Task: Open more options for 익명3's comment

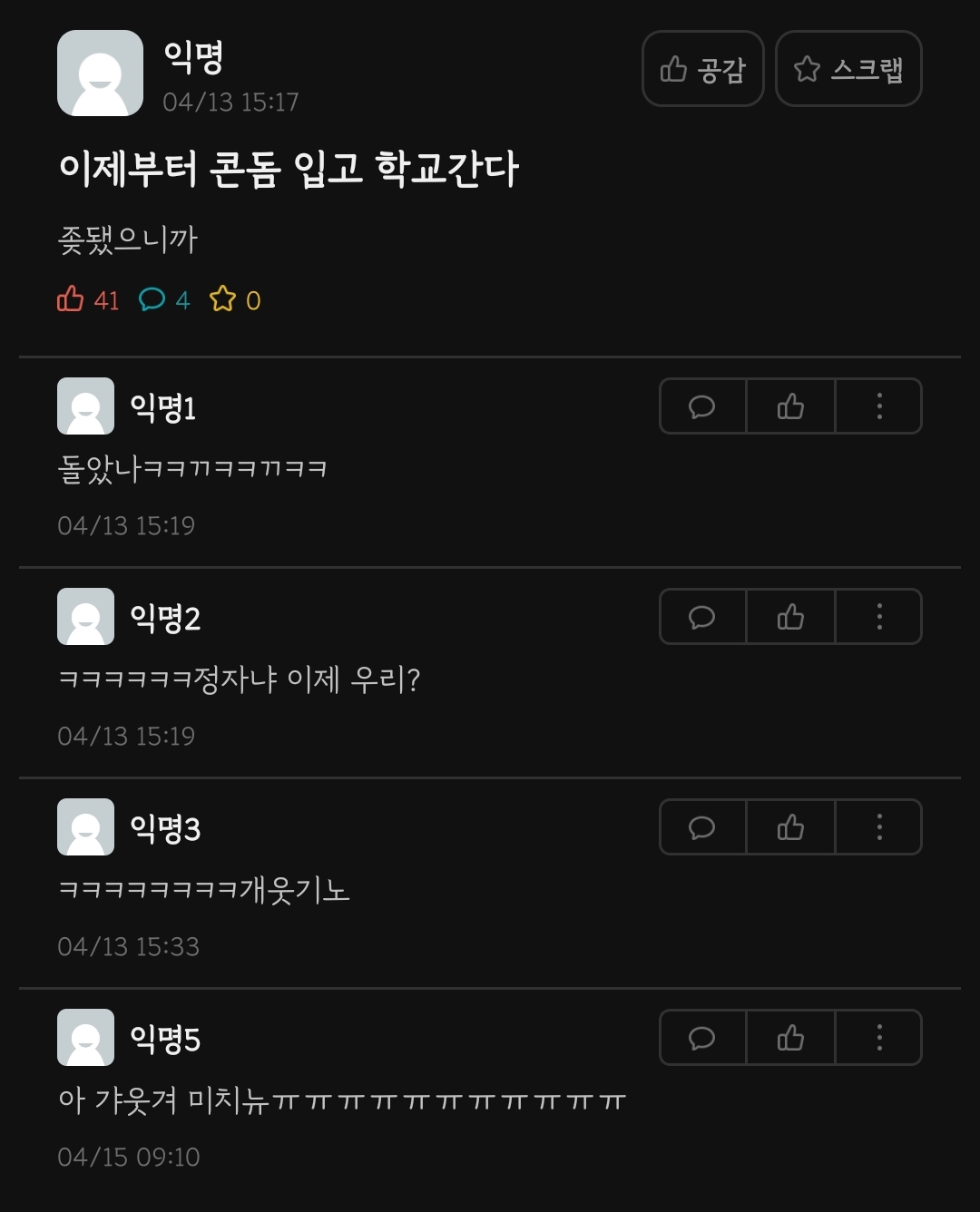Action: click(x=878, y=827)
